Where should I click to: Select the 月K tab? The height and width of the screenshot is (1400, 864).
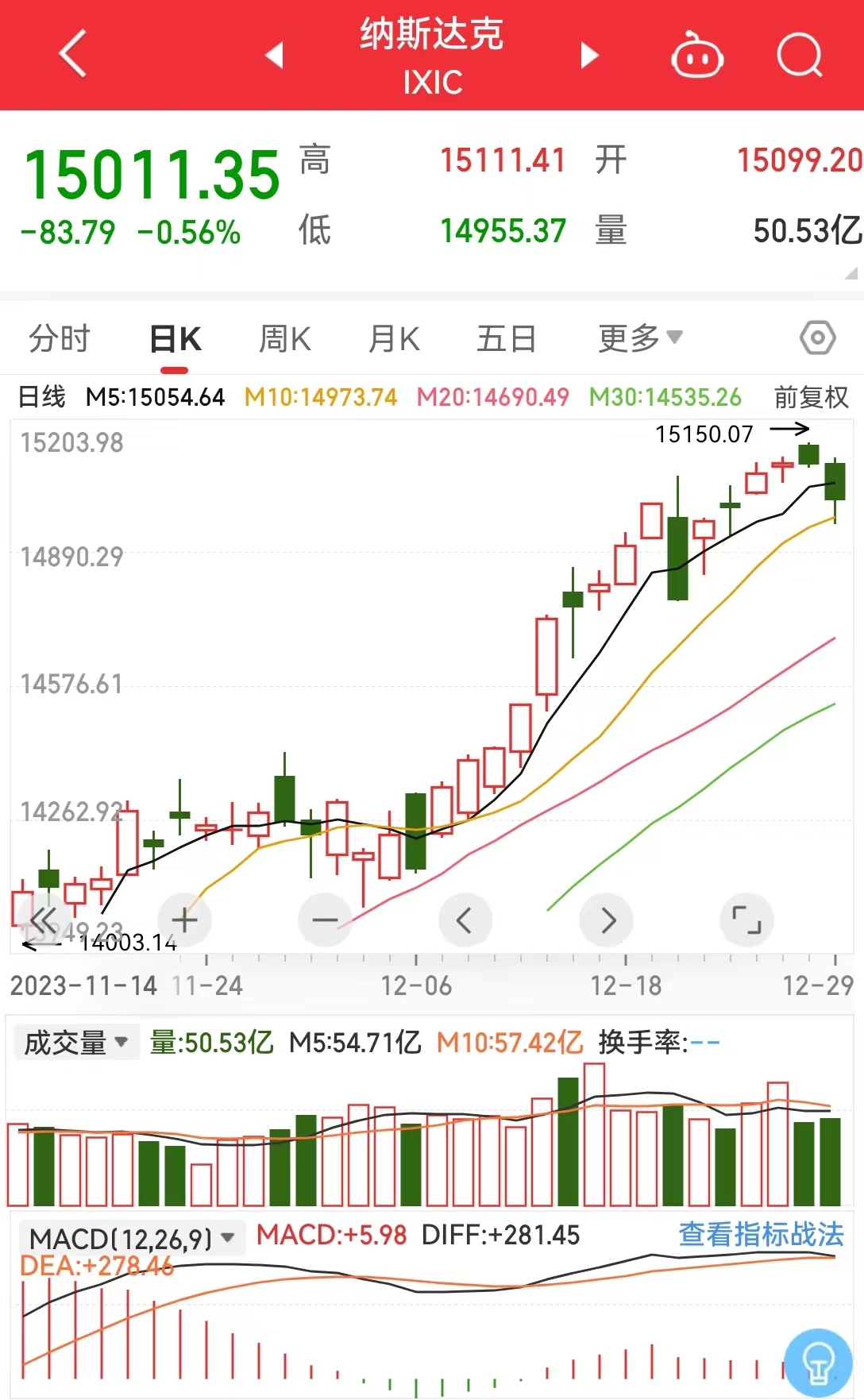394,339
